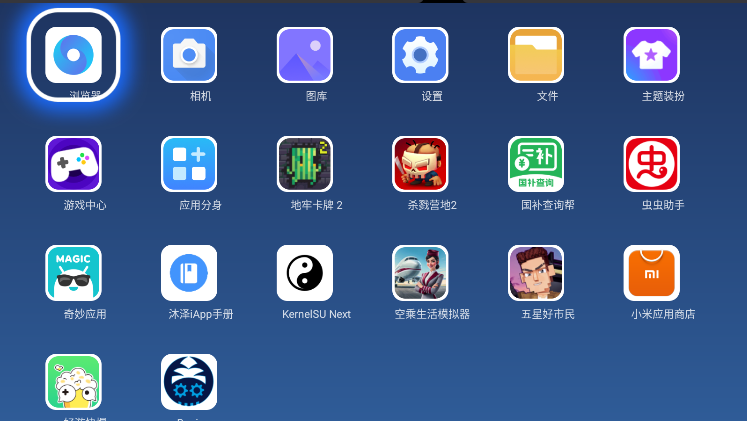This screenshot has width=747, height=421.
Task: Launch the 杀戮营地2 game
Action: pos(420,164)
